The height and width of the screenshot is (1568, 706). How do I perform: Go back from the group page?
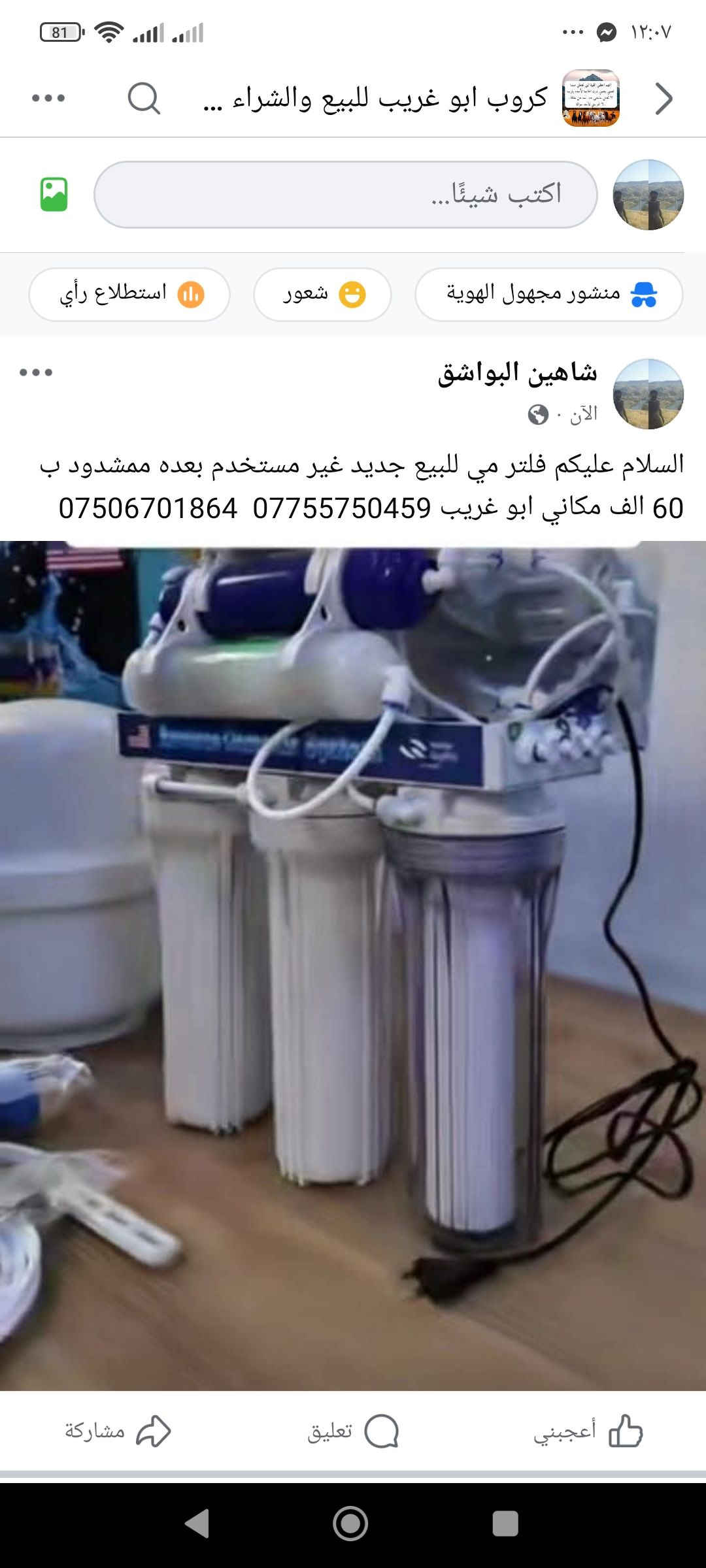coord(663,99)
